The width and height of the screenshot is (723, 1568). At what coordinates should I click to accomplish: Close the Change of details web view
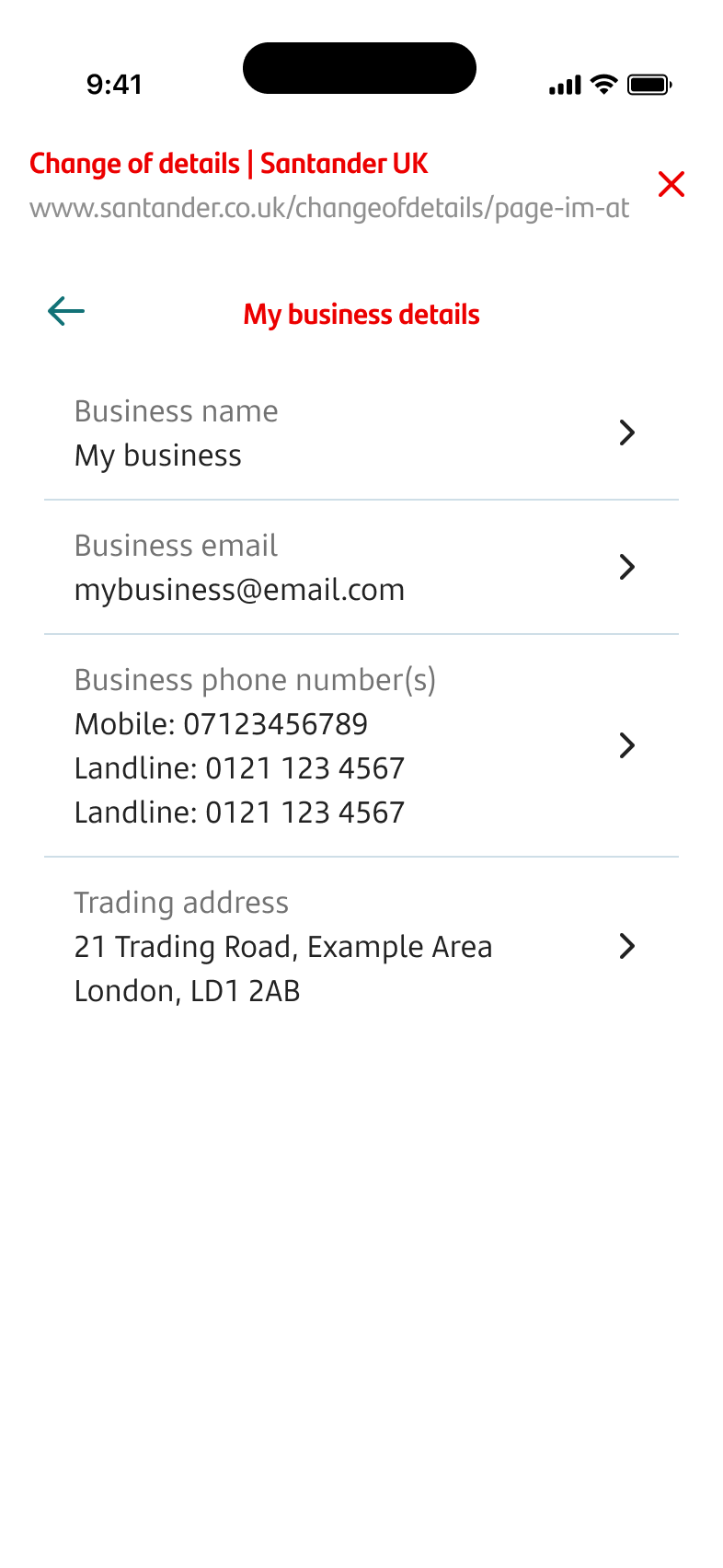671,184
